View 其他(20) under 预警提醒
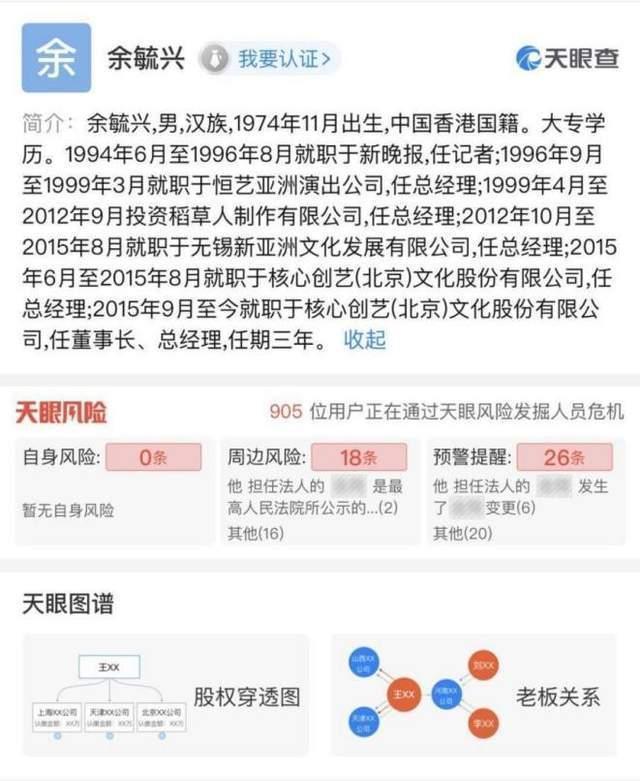Screen dimensions: 640x781 (462, 534)
